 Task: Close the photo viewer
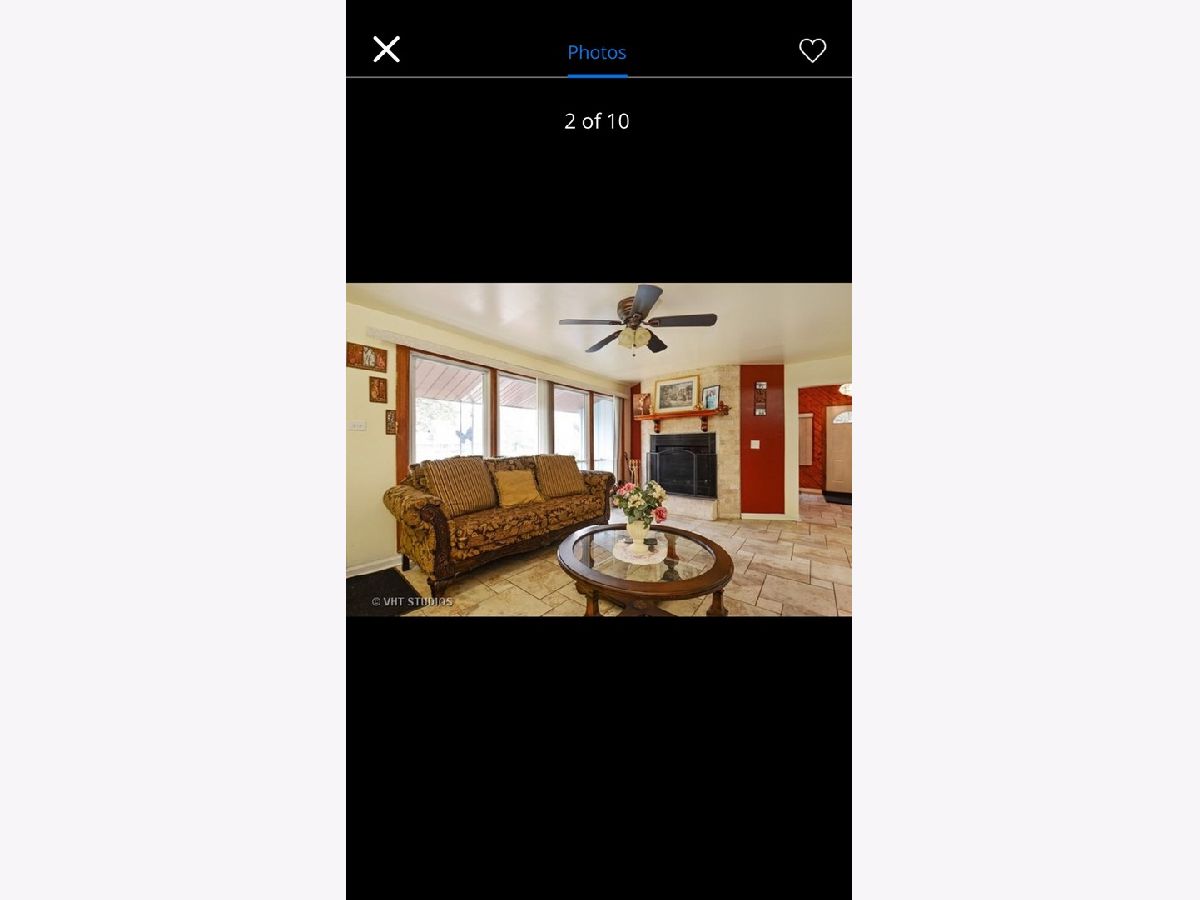[387, 49]
